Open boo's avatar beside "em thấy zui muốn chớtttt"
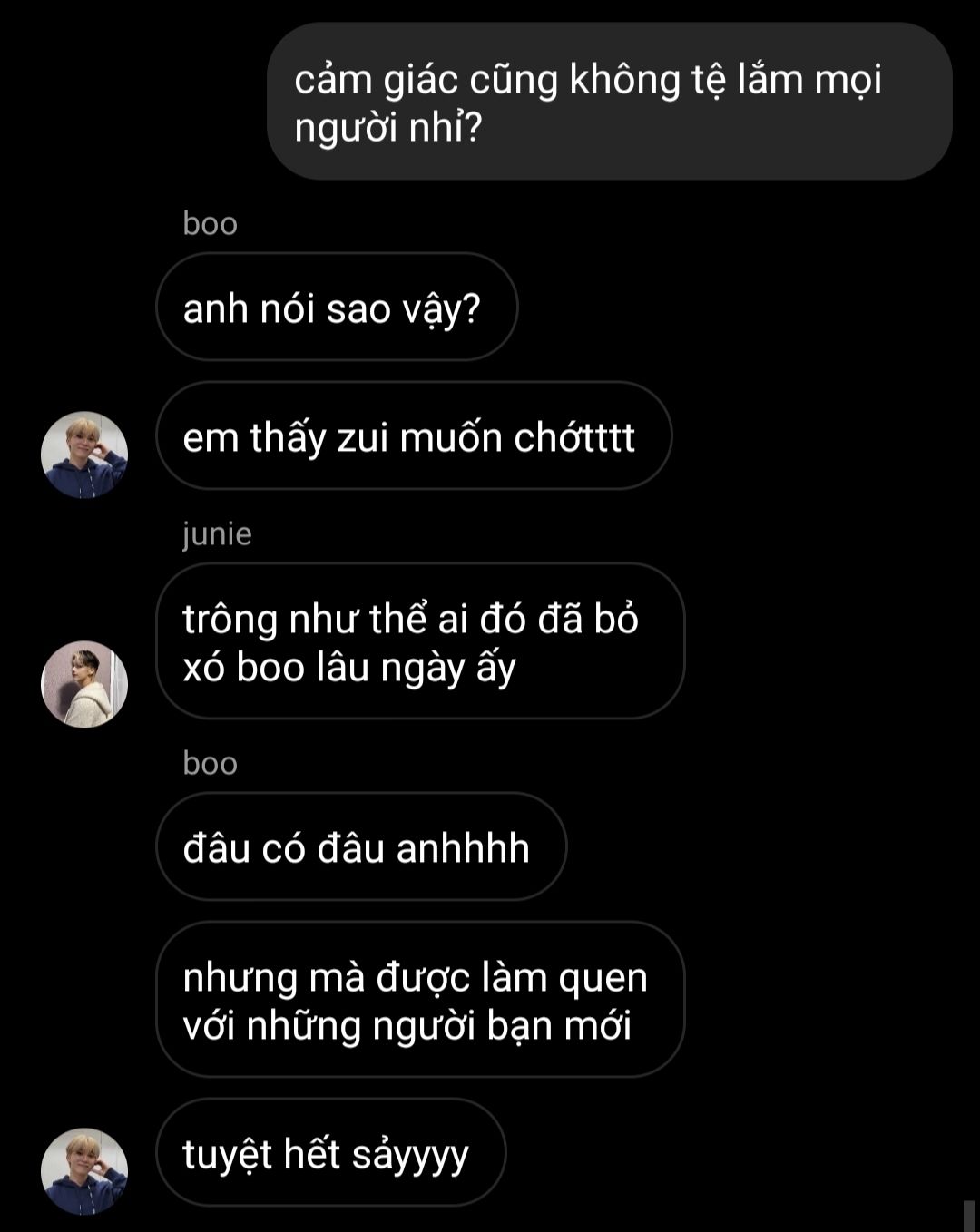980x1232 pixels. point(84,455)
